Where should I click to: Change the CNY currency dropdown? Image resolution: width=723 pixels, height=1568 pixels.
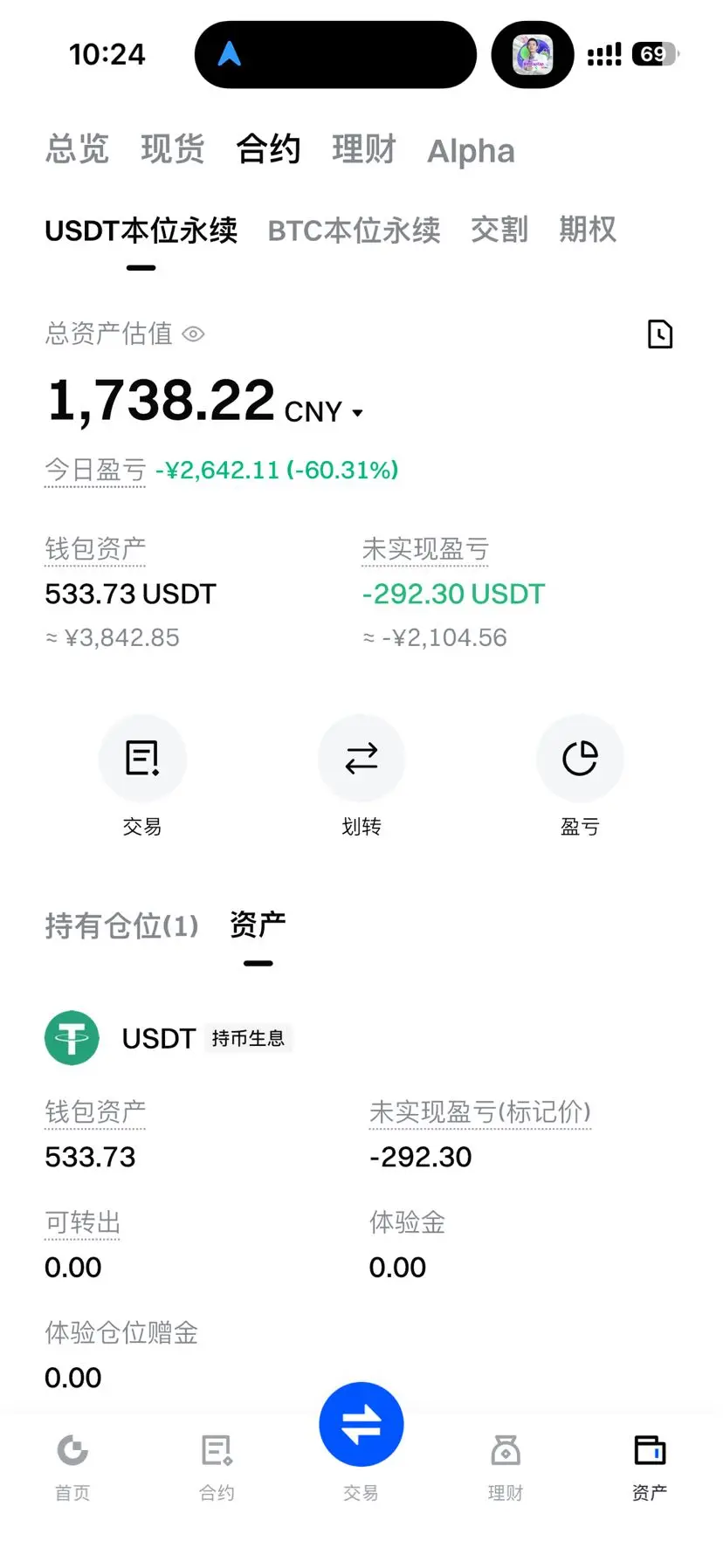click(324, 412)
